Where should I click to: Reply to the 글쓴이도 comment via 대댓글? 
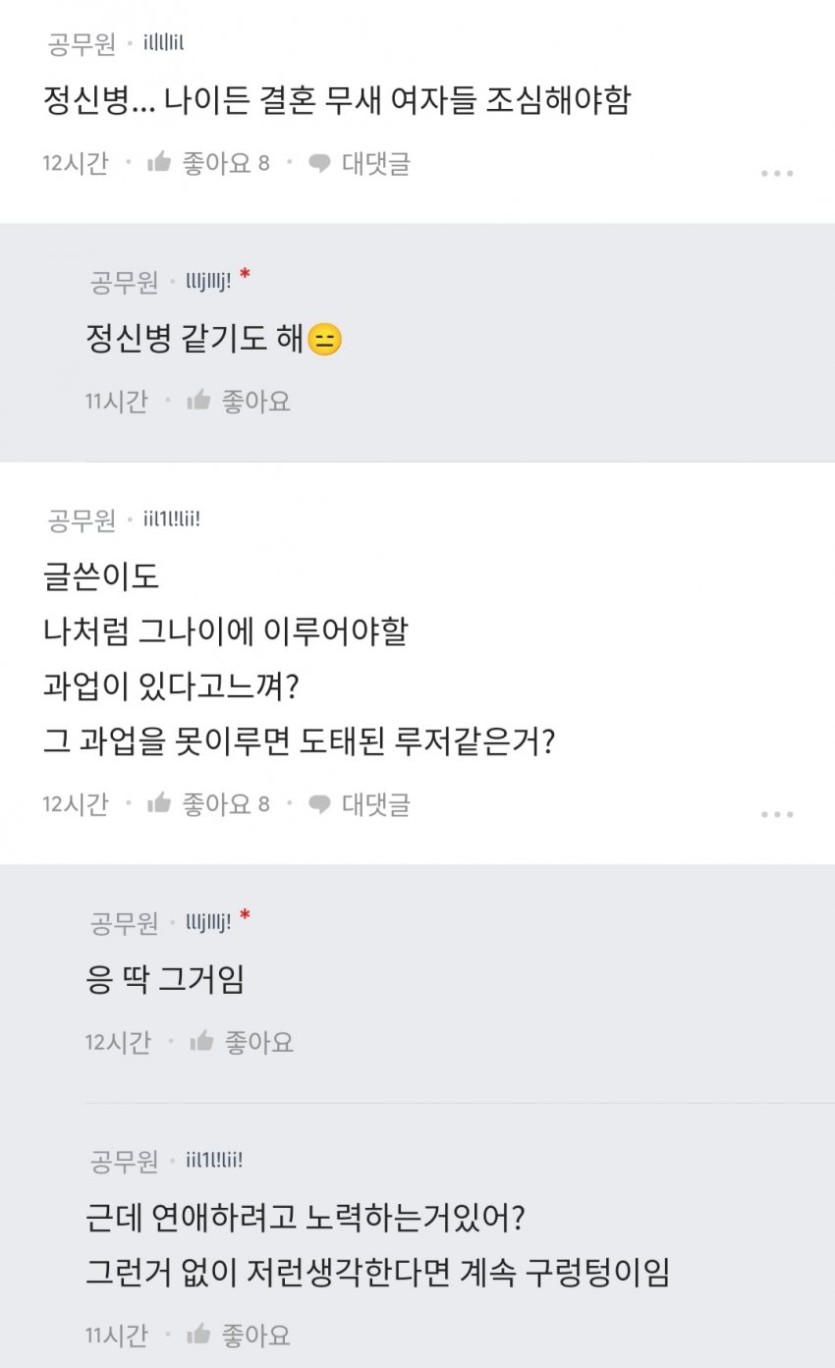(359, 804)
